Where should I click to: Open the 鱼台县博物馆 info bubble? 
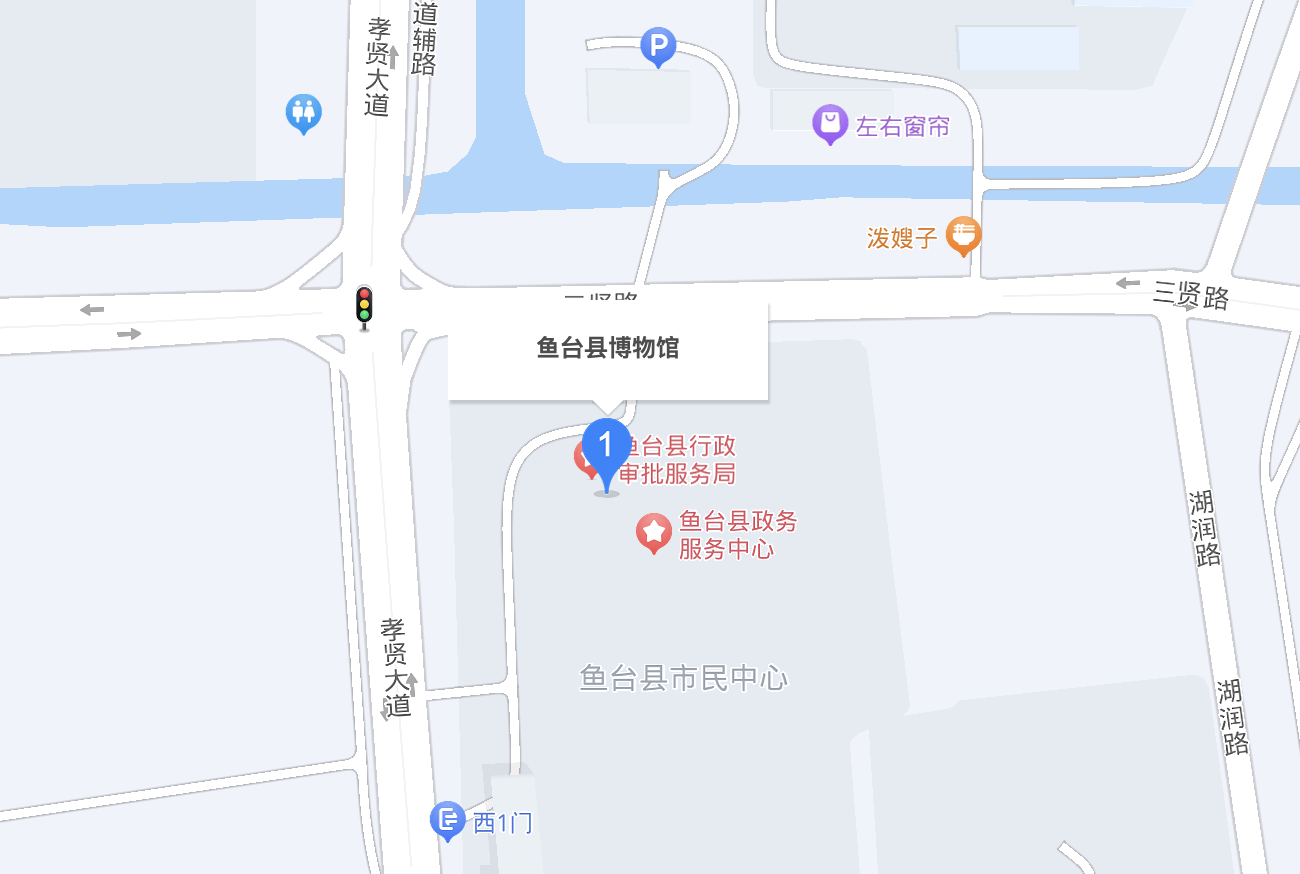click(x=607, y=349)
